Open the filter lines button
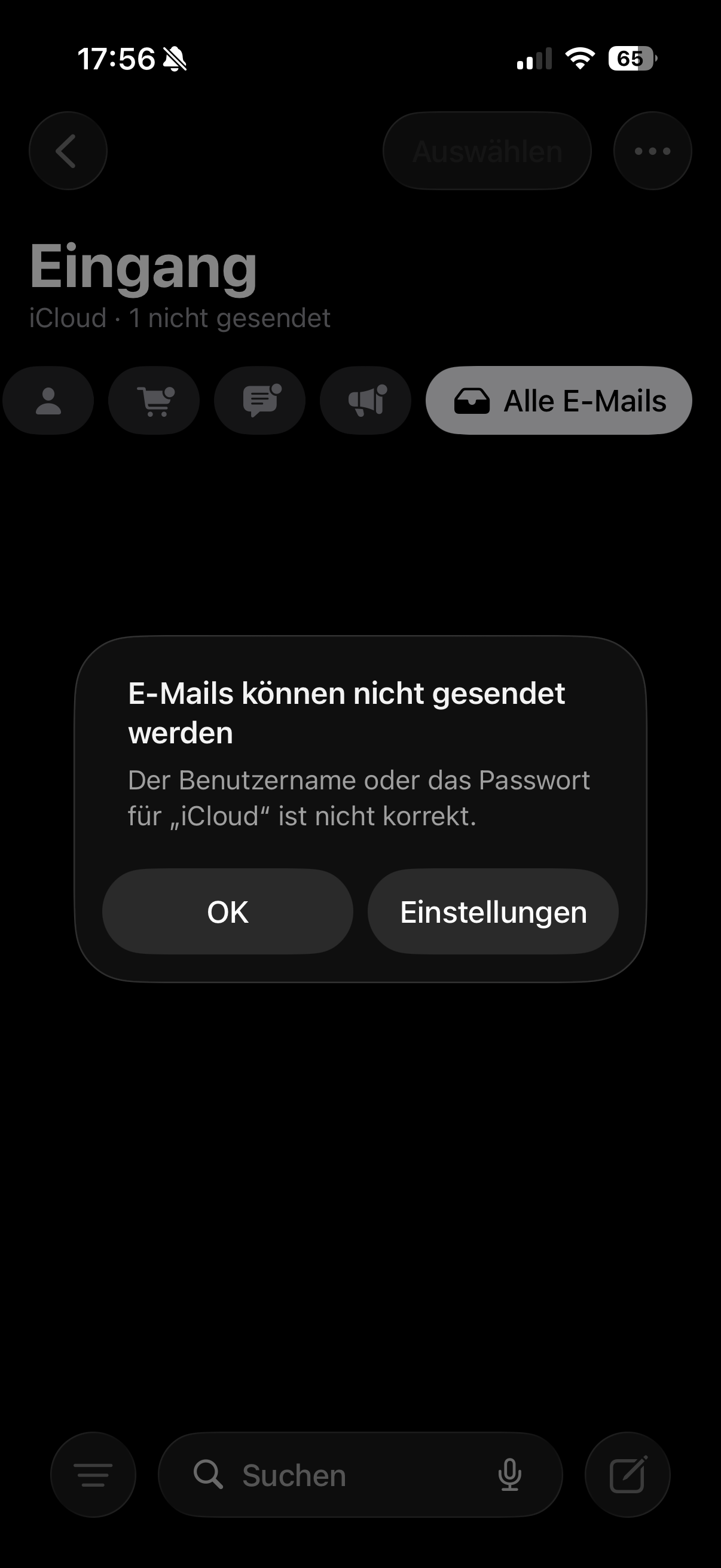The width and height of the screenshot is (721, 1568). coord(93,1475)
